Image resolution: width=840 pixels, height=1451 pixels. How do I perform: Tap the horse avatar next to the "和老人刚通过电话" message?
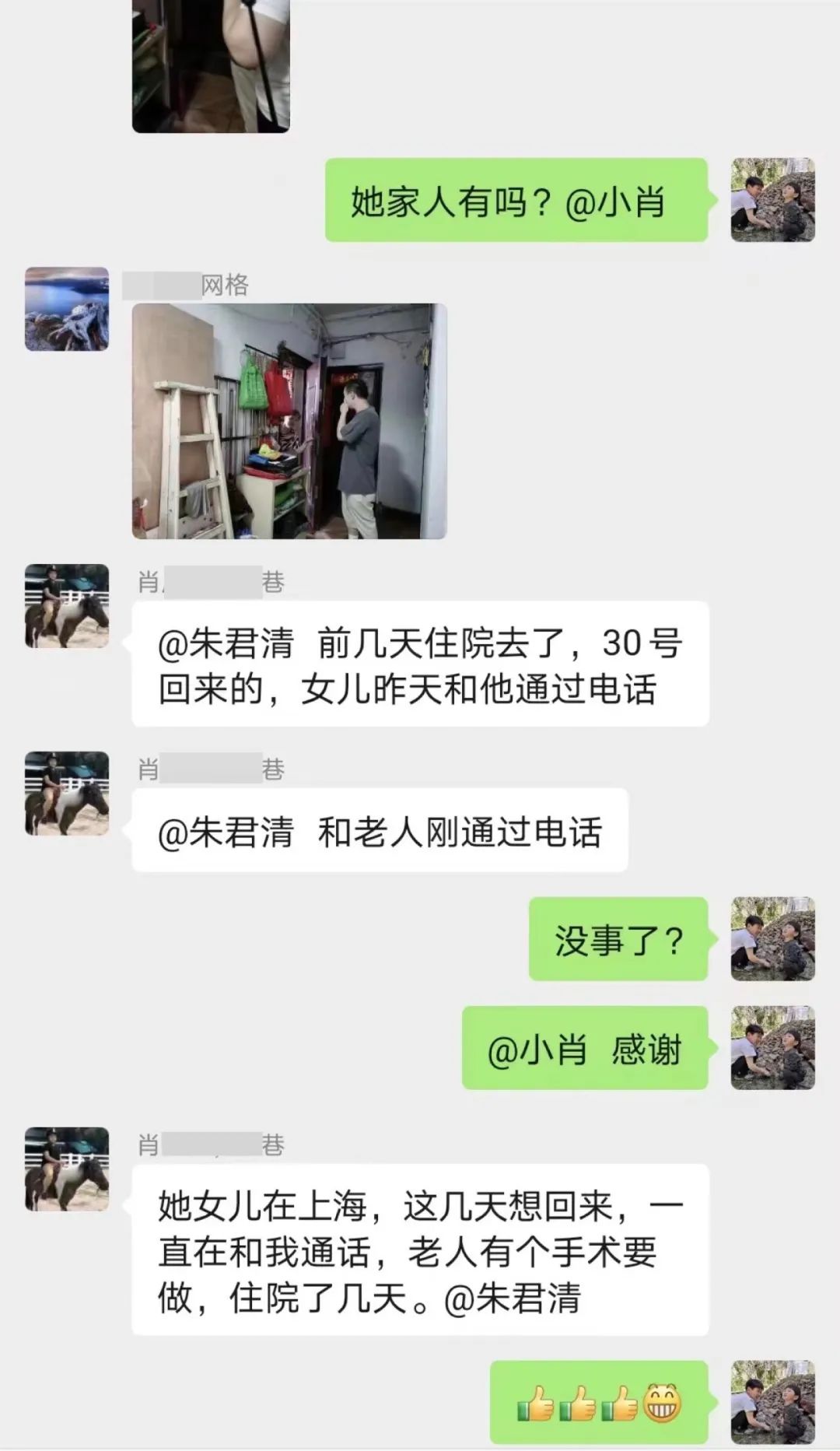(67, 794)
